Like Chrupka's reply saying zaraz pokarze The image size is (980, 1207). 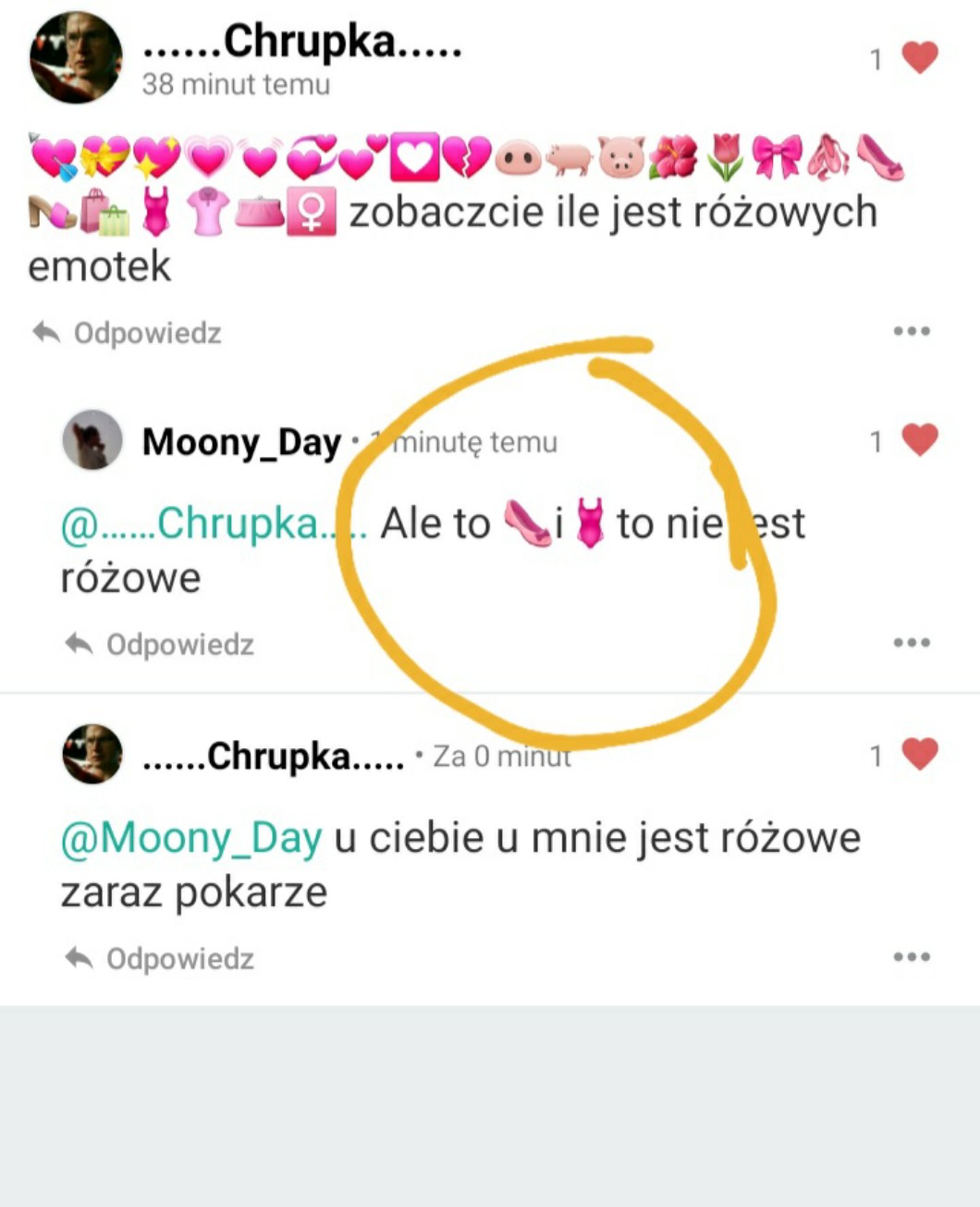tap(919, 754)
